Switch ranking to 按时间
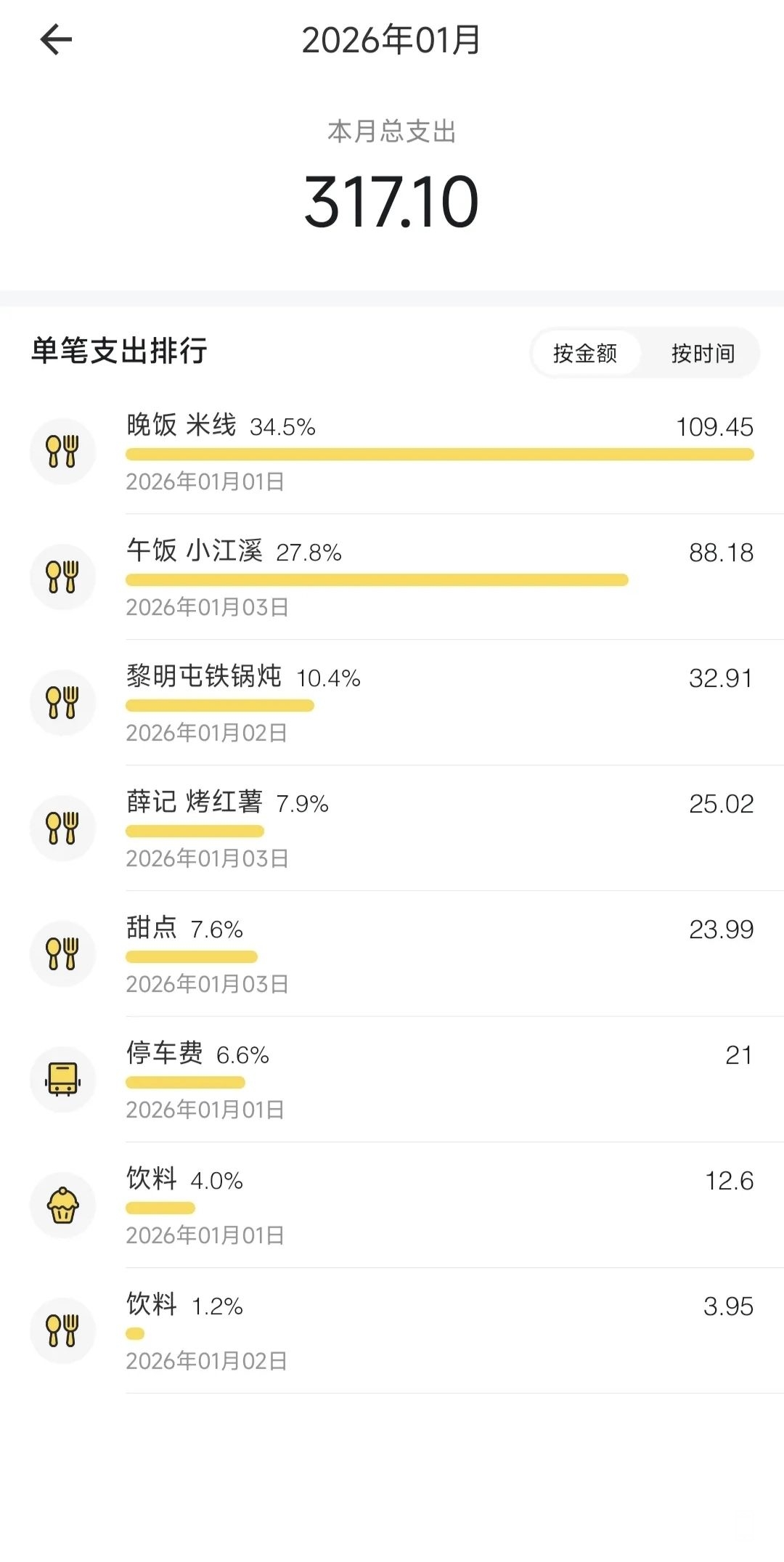784x1562 pixels. pyautogui.click(x=703, y=354)
